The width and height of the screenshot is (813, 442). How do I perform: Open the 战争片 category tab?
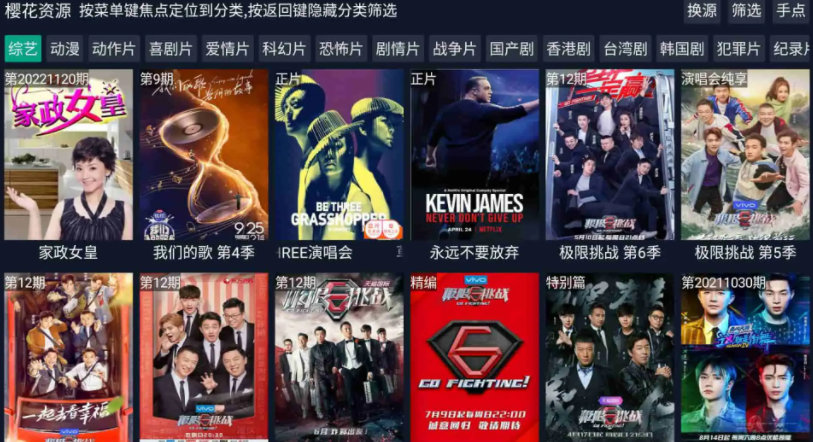coord(455,48)
